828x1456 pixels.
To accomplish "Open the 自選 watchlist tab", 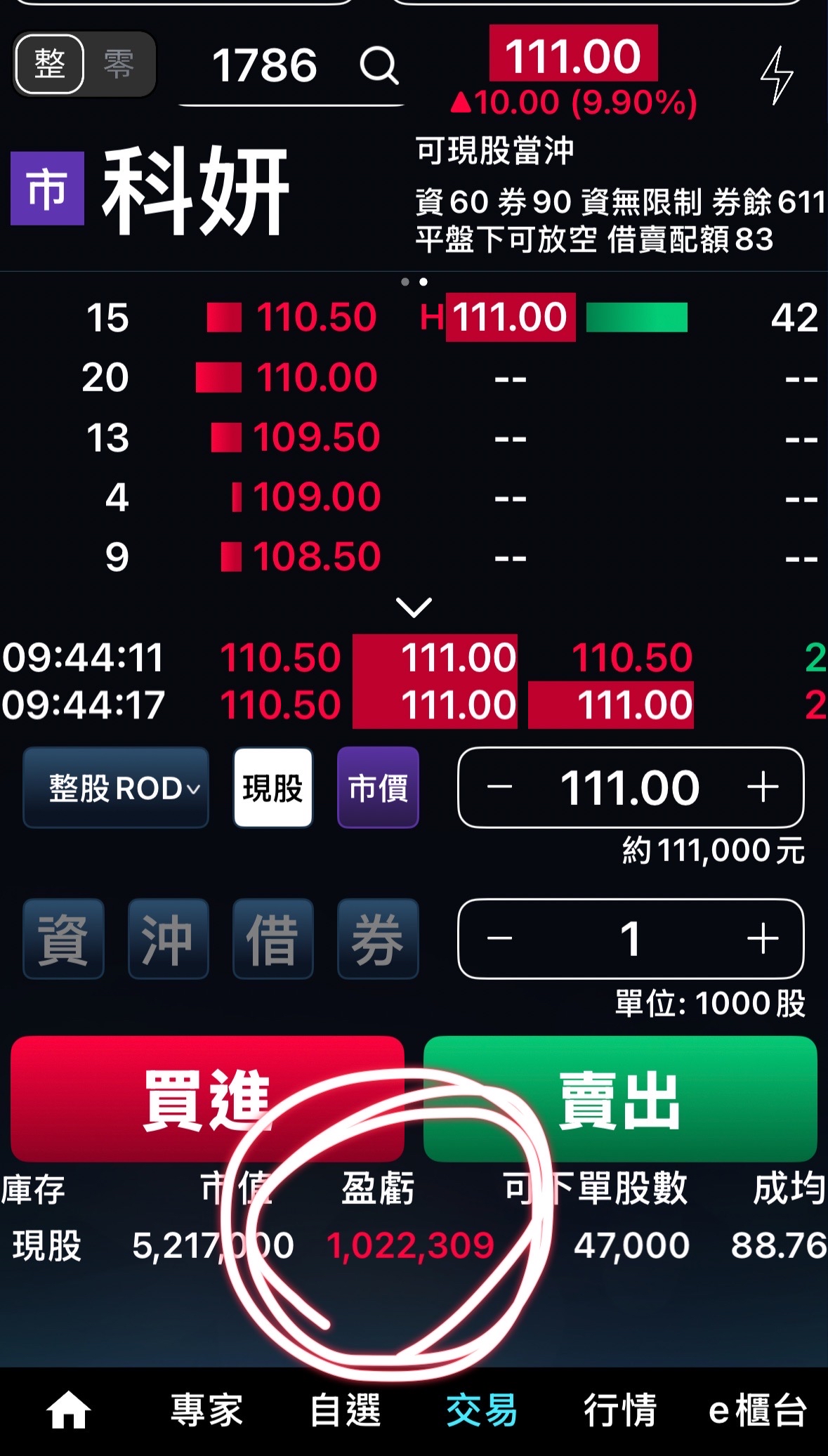I will 345,1410.
